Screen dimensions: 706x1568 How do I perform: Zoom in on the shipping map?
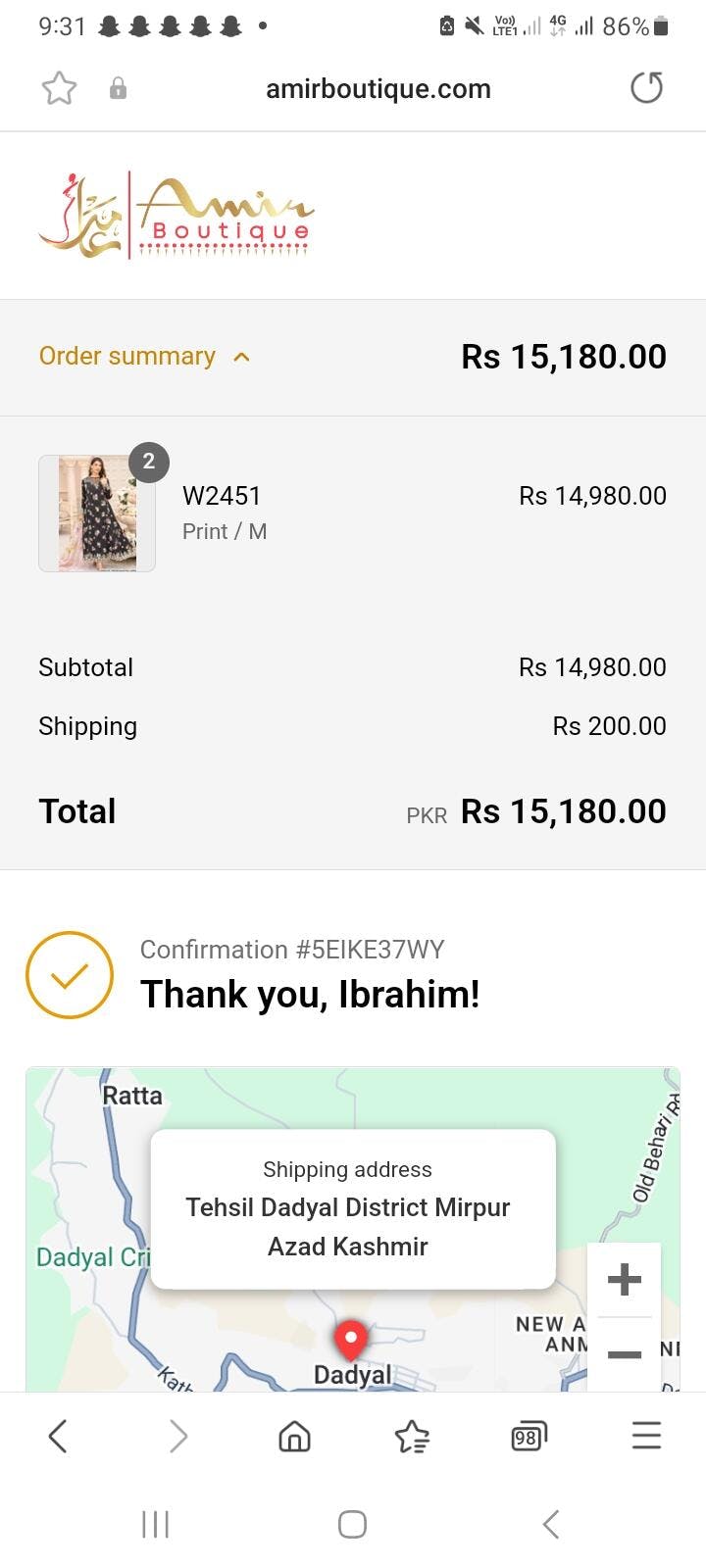(624, 1280)
